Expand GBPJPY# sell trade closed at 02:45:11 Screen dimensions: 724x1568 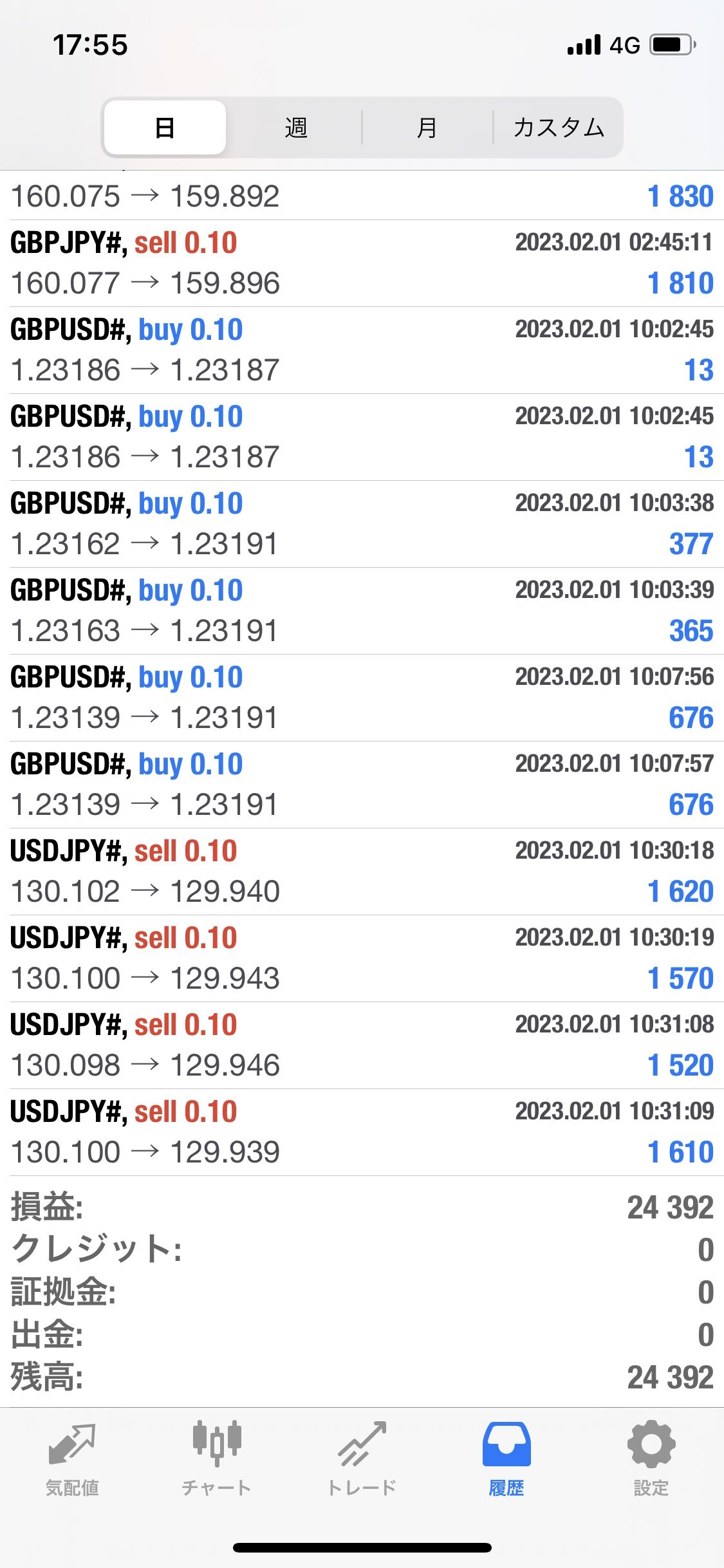(362, 263)
